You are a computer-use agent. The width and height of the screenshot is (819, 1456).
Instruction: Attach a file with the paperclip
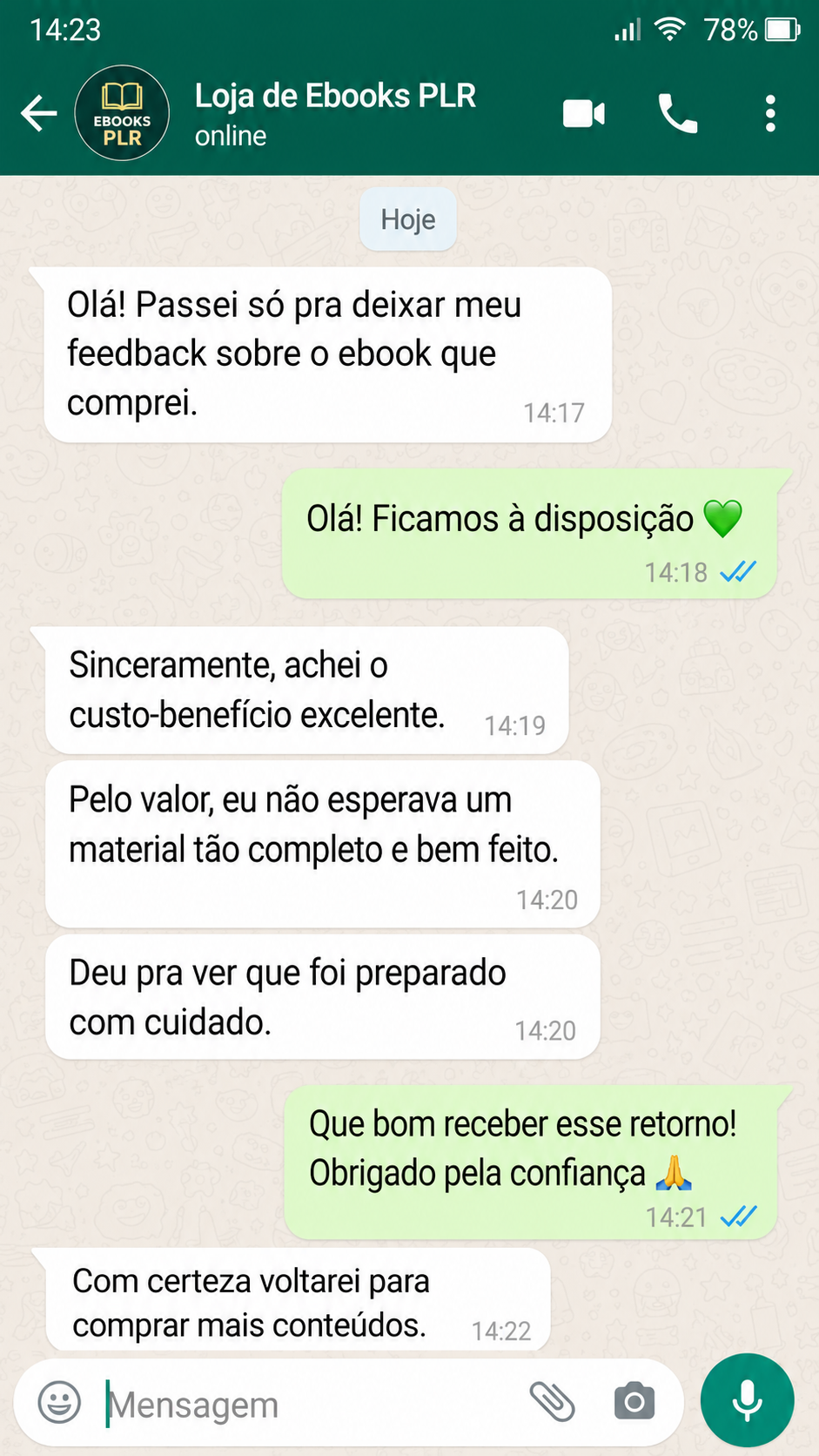tap(553, 1403)
